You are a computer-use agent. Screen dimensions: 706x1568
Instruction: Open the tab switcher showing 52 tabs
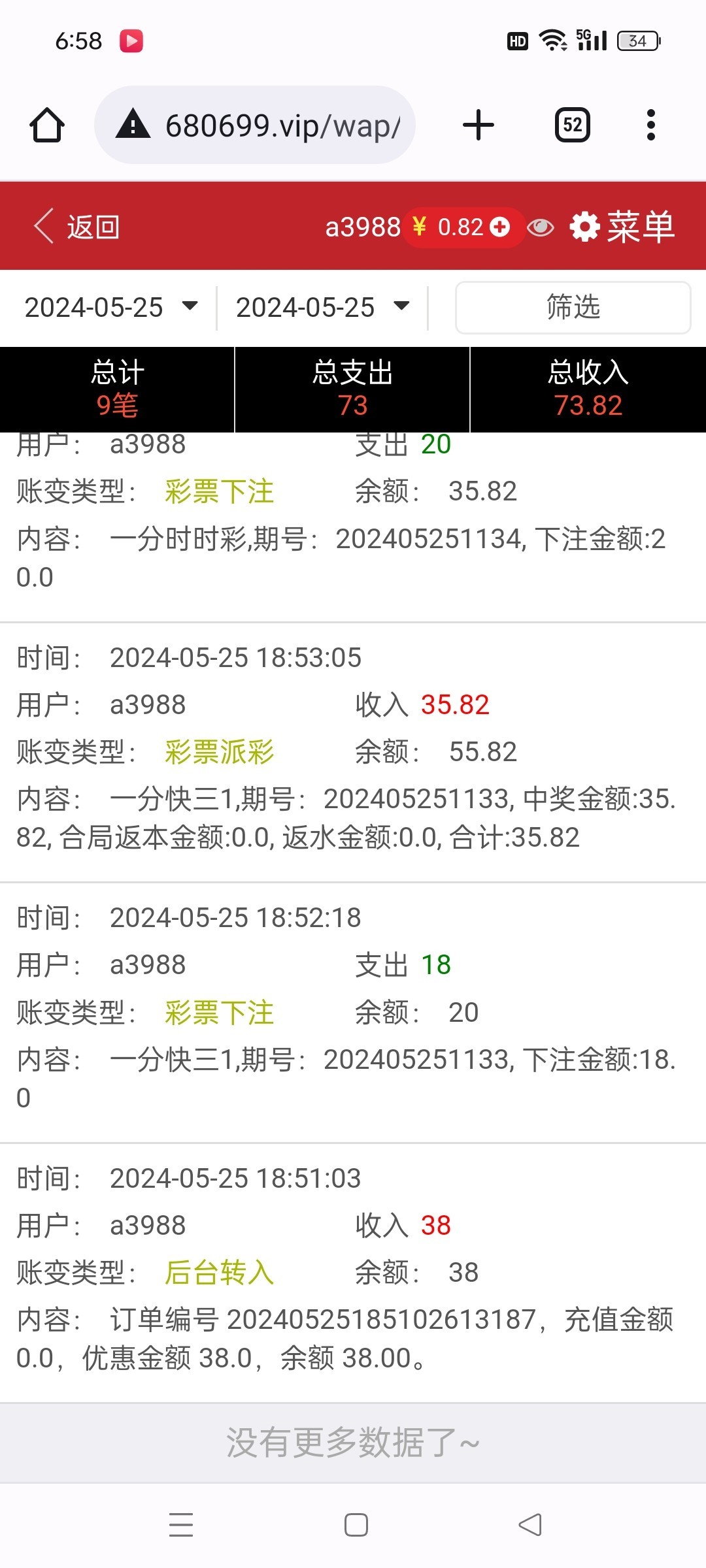(573, 125)
